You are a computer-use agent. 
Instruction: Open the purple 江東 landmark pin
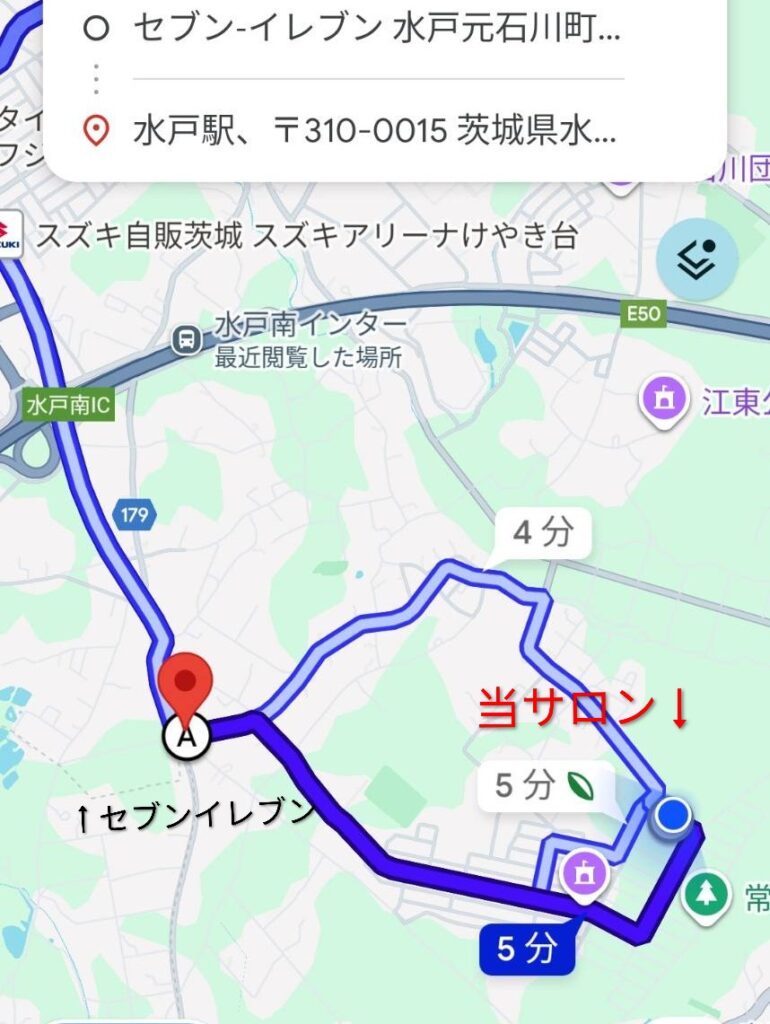tap(663, 401)
